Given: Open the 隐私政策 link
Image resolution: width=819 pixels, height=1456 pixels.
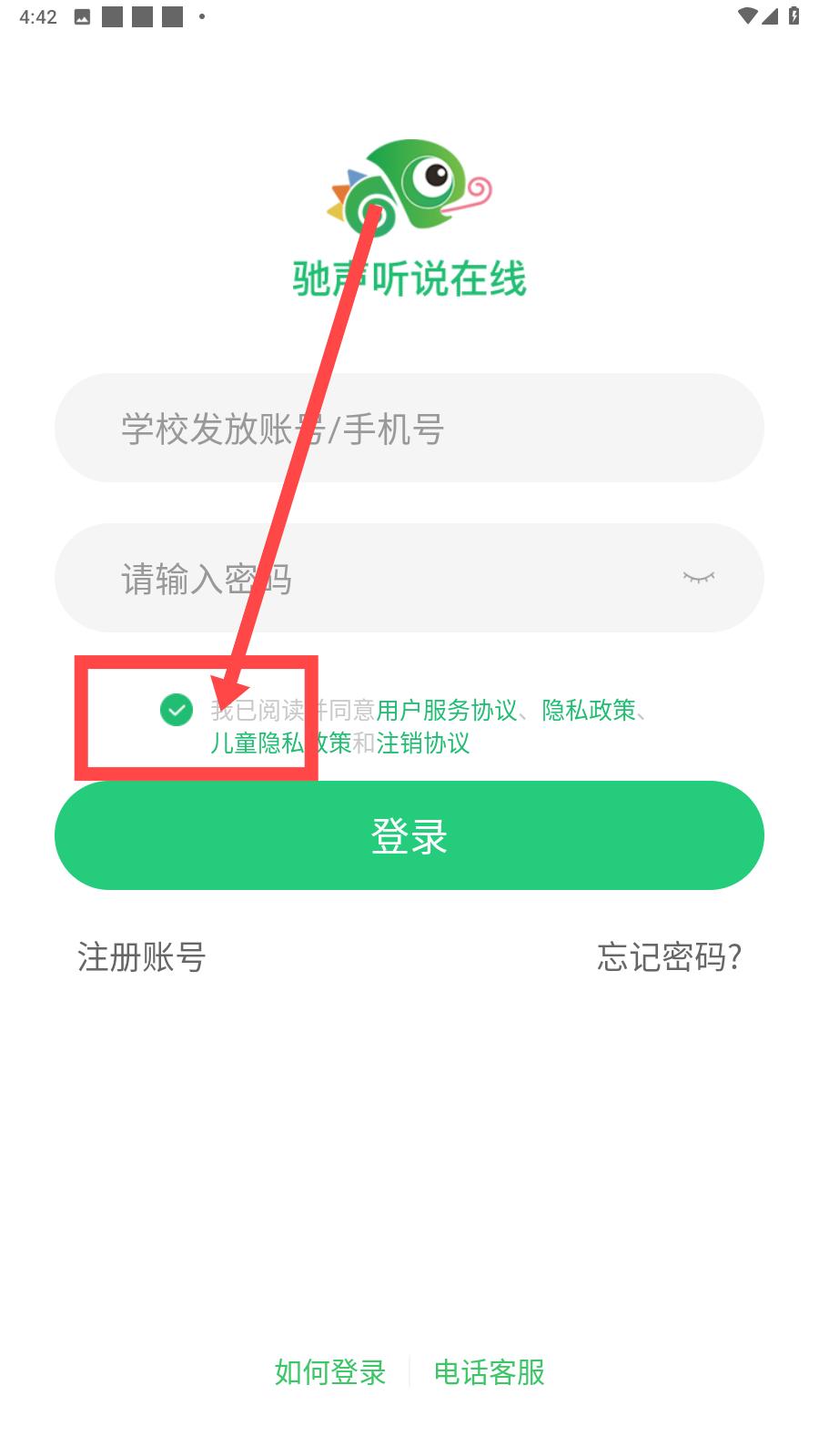Looking at the screenshot, I should coord(589,710).
